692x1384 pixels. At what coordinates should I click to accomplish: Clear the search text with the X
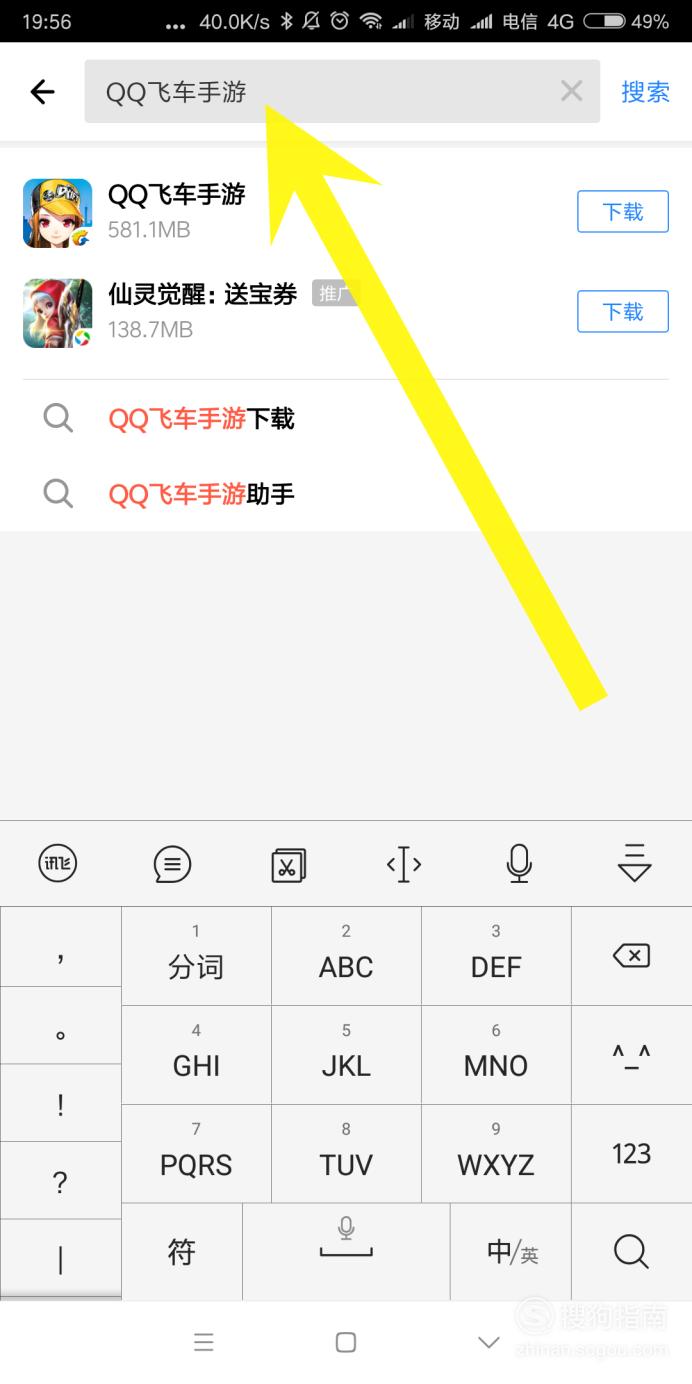(571, 92)
